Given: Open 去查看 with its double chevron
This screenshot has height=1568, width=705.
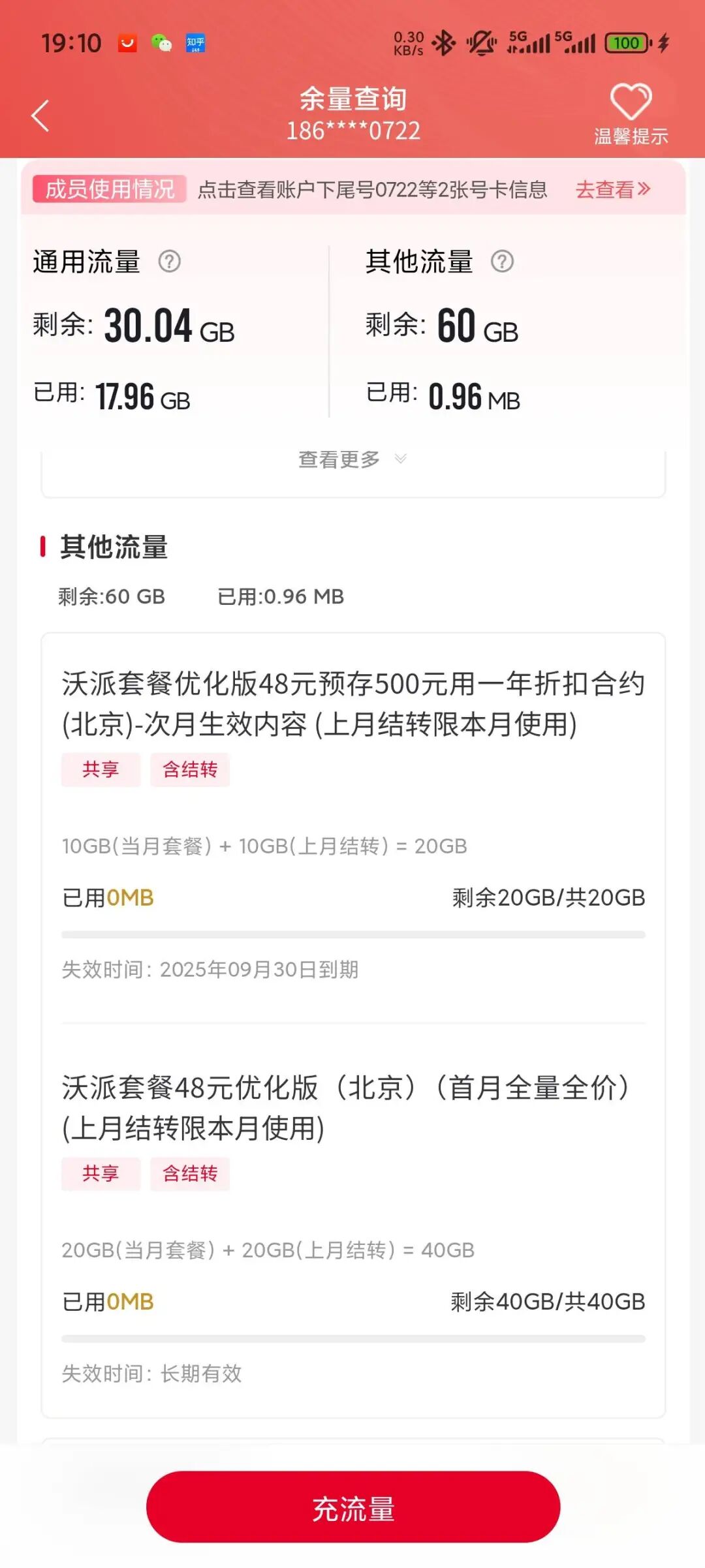Looking at the screenshot, I should (x=612, y=190).
